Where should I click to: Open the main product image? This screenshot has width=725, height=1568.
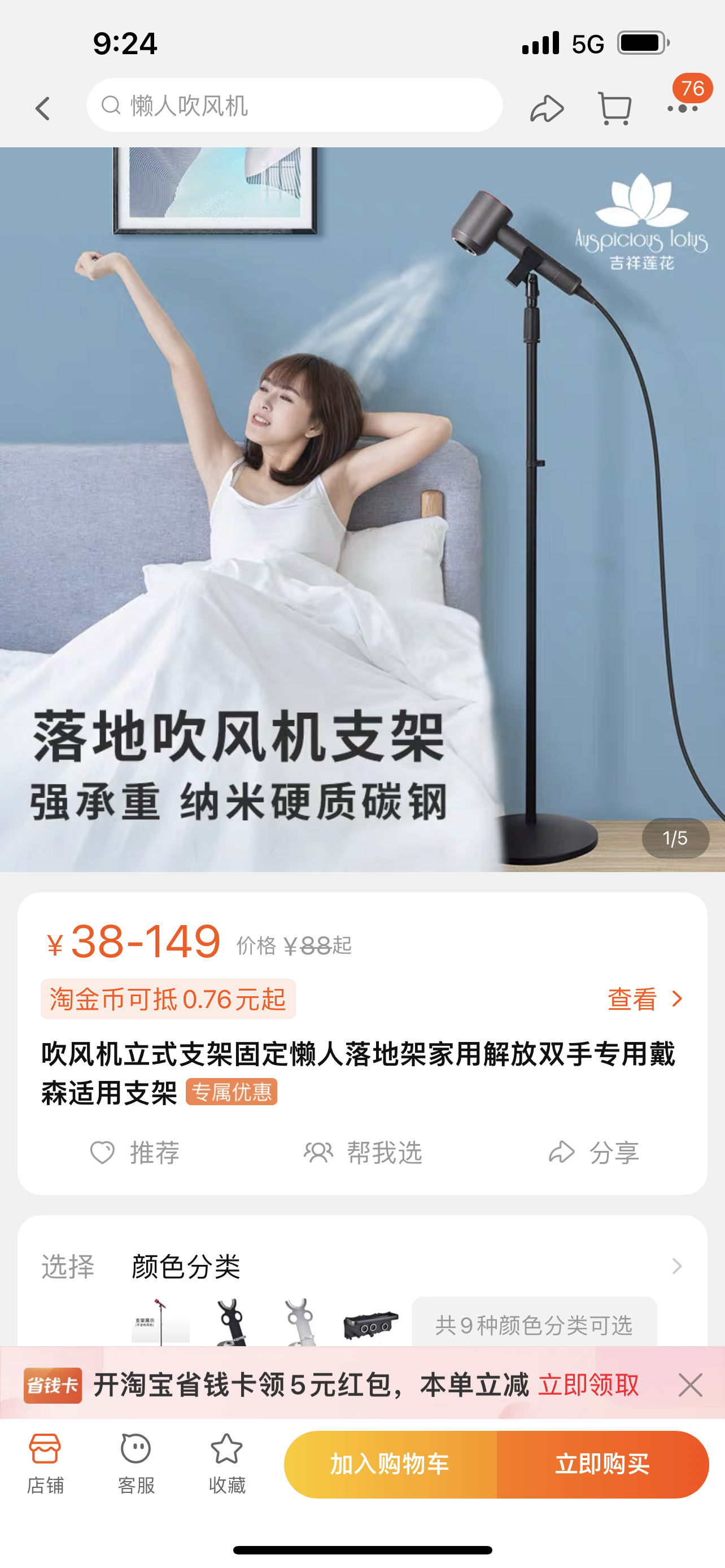coord(362,509)
